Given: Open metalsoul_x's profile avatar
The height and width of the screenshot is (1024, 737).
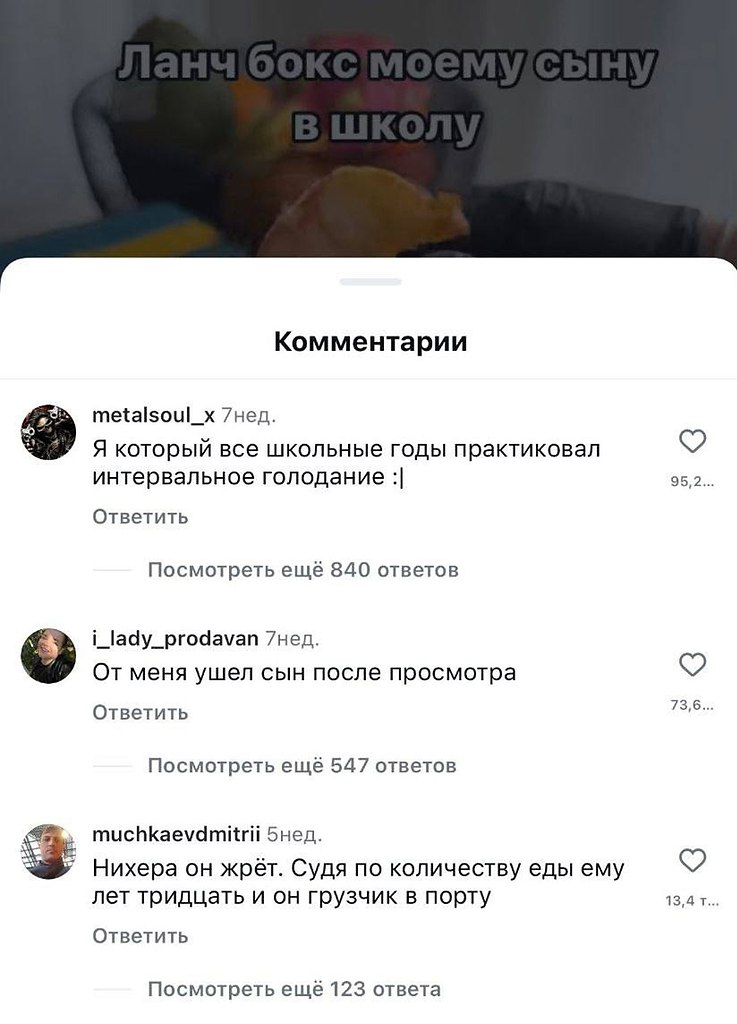Looking at the screenshot, I should click(48, 432).
